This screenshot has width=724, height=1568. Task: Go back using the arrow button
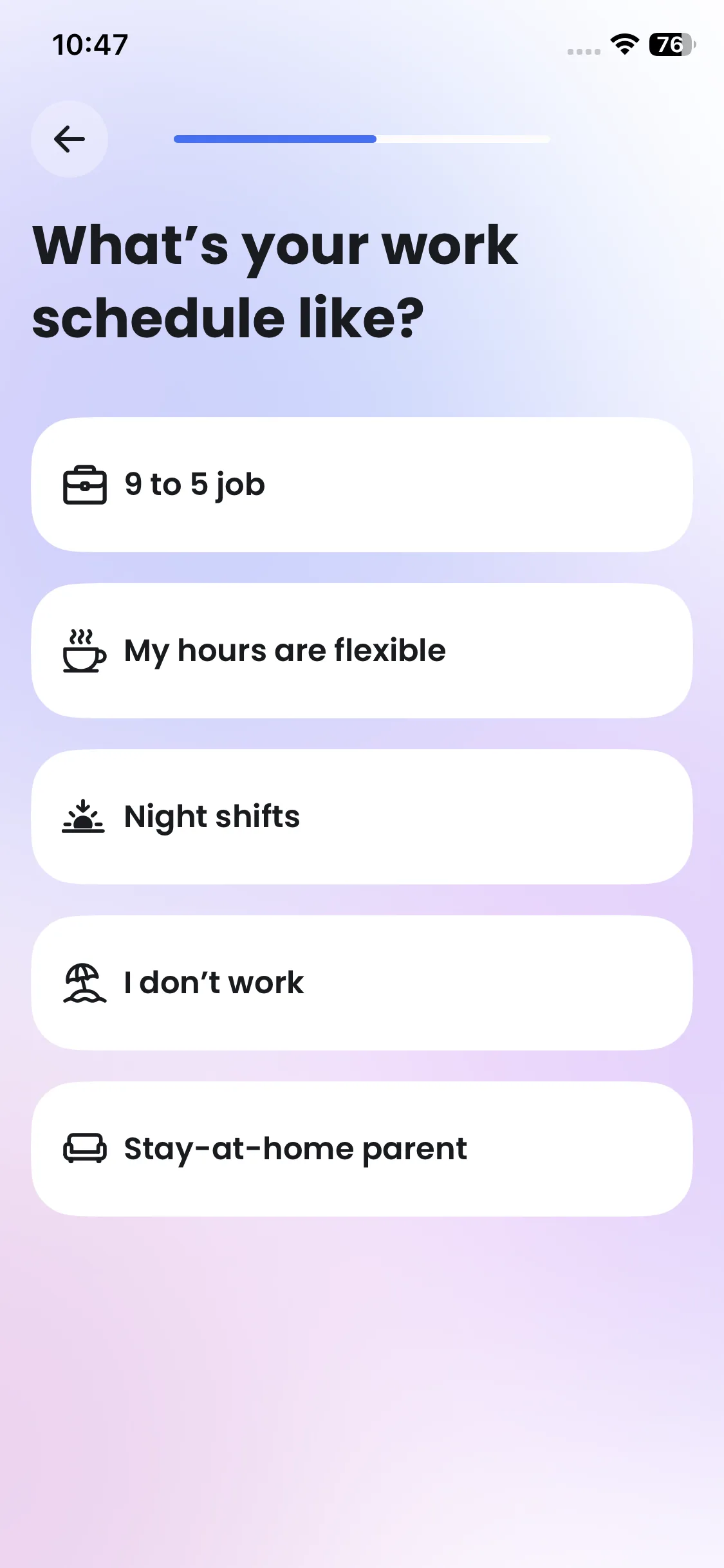[70, 139]
